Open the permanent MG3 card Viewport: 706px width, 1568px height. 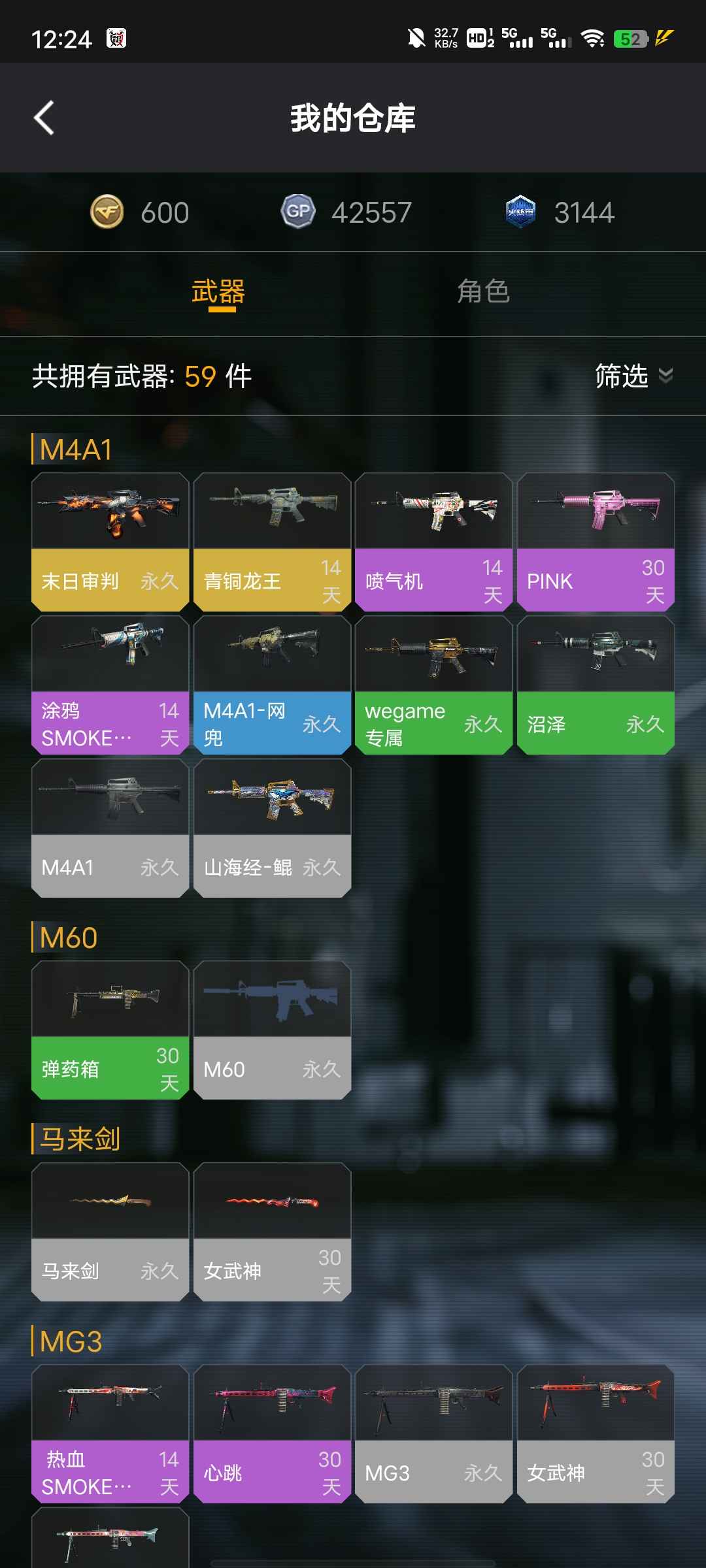[433, 1433]
